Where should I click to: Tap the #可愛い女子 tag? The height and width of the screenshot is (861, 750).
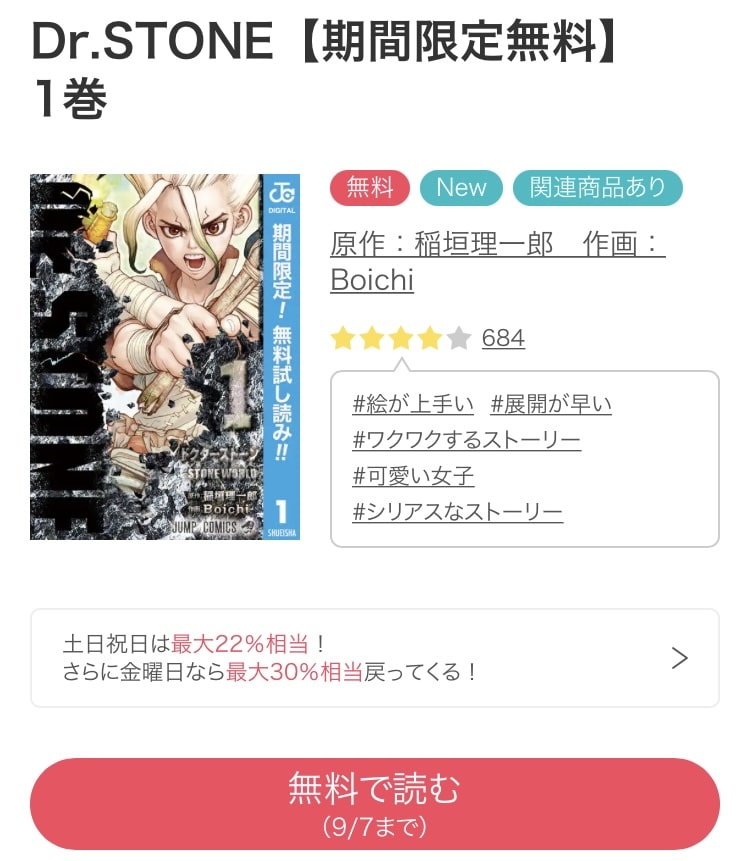[x=413, y=476]
